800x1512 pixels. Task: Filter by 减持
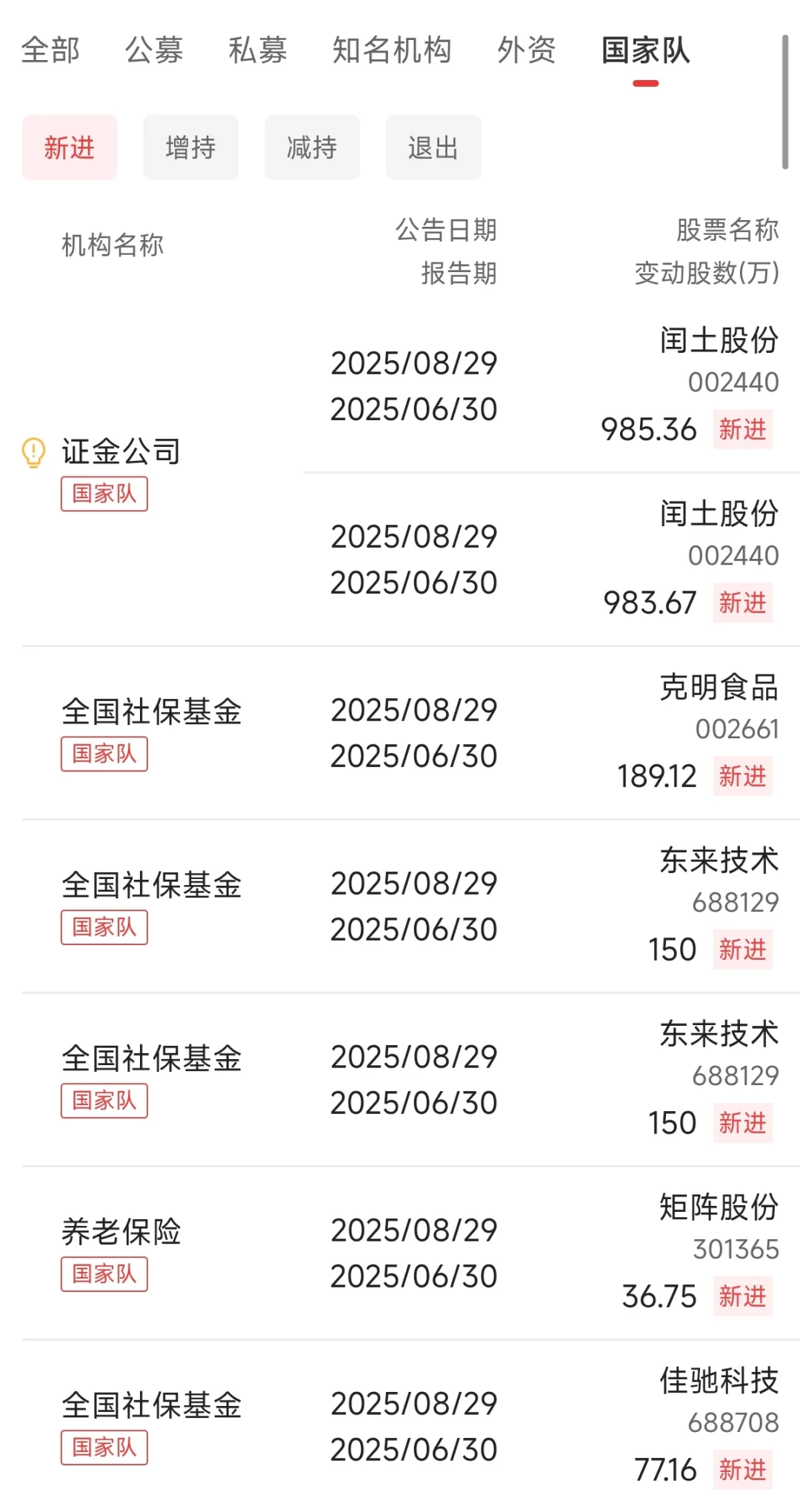tap(313, 147)
